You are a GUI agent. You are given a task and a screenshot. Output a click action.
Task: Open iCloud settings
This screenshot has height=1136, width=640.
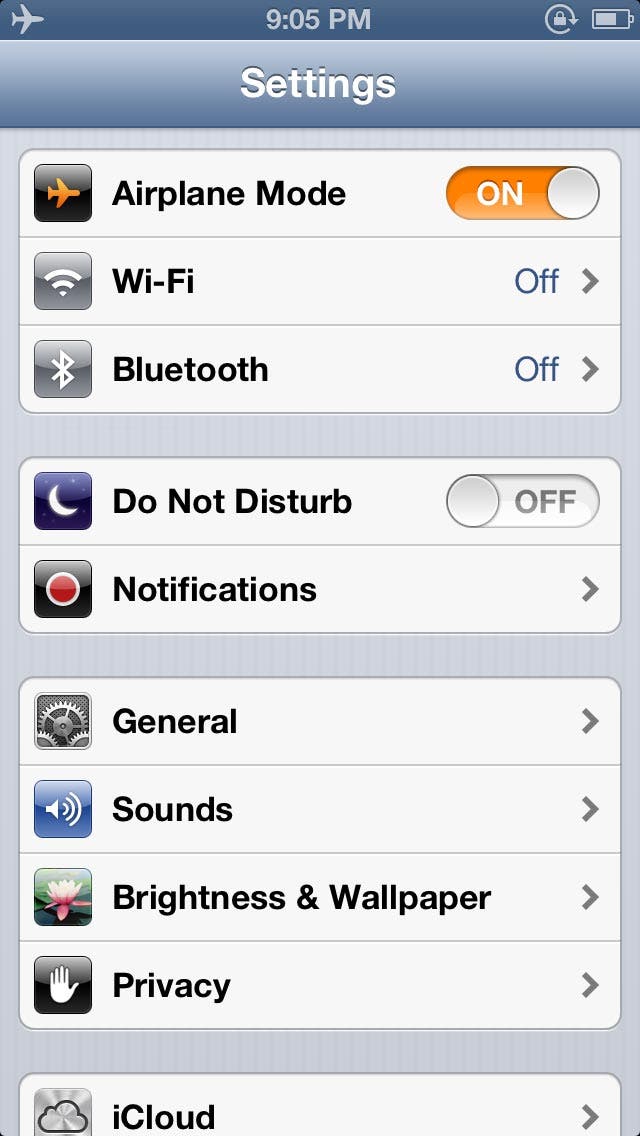point(320,1106)
